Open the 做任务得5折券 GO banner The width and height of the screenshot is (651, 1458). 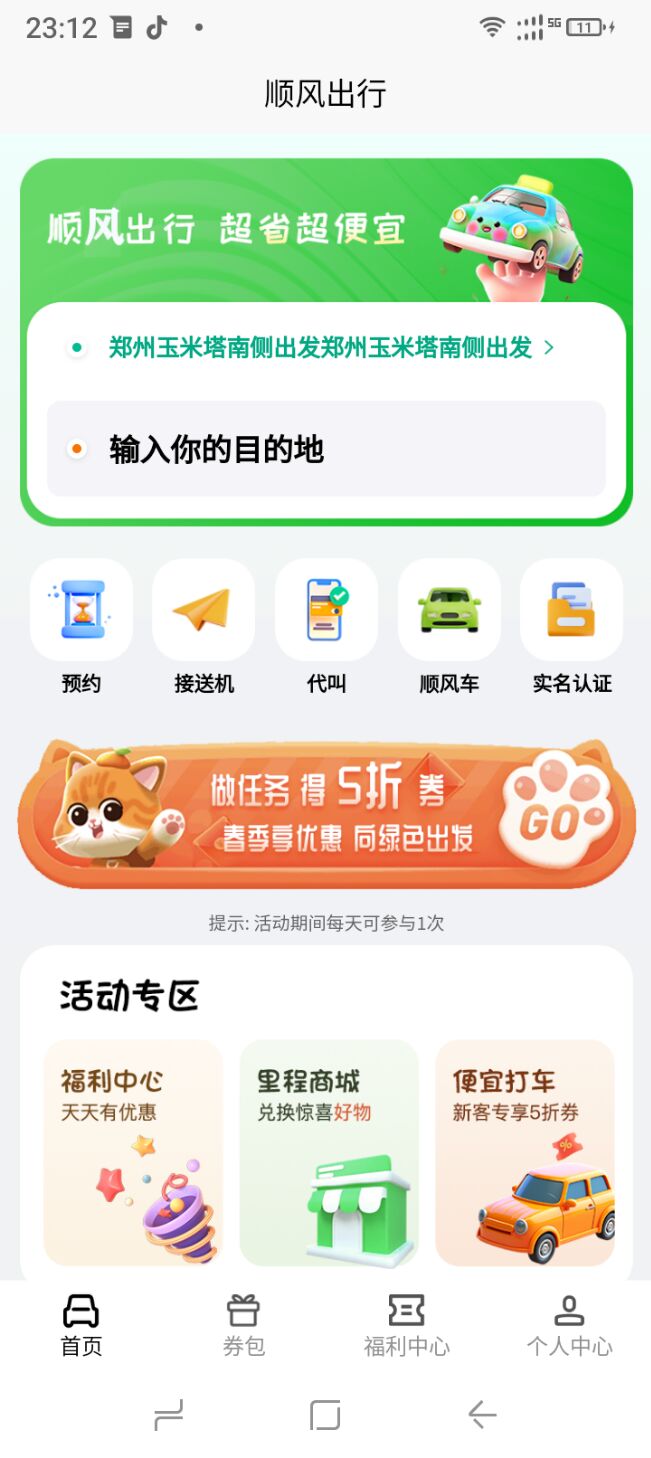point(326,815)
